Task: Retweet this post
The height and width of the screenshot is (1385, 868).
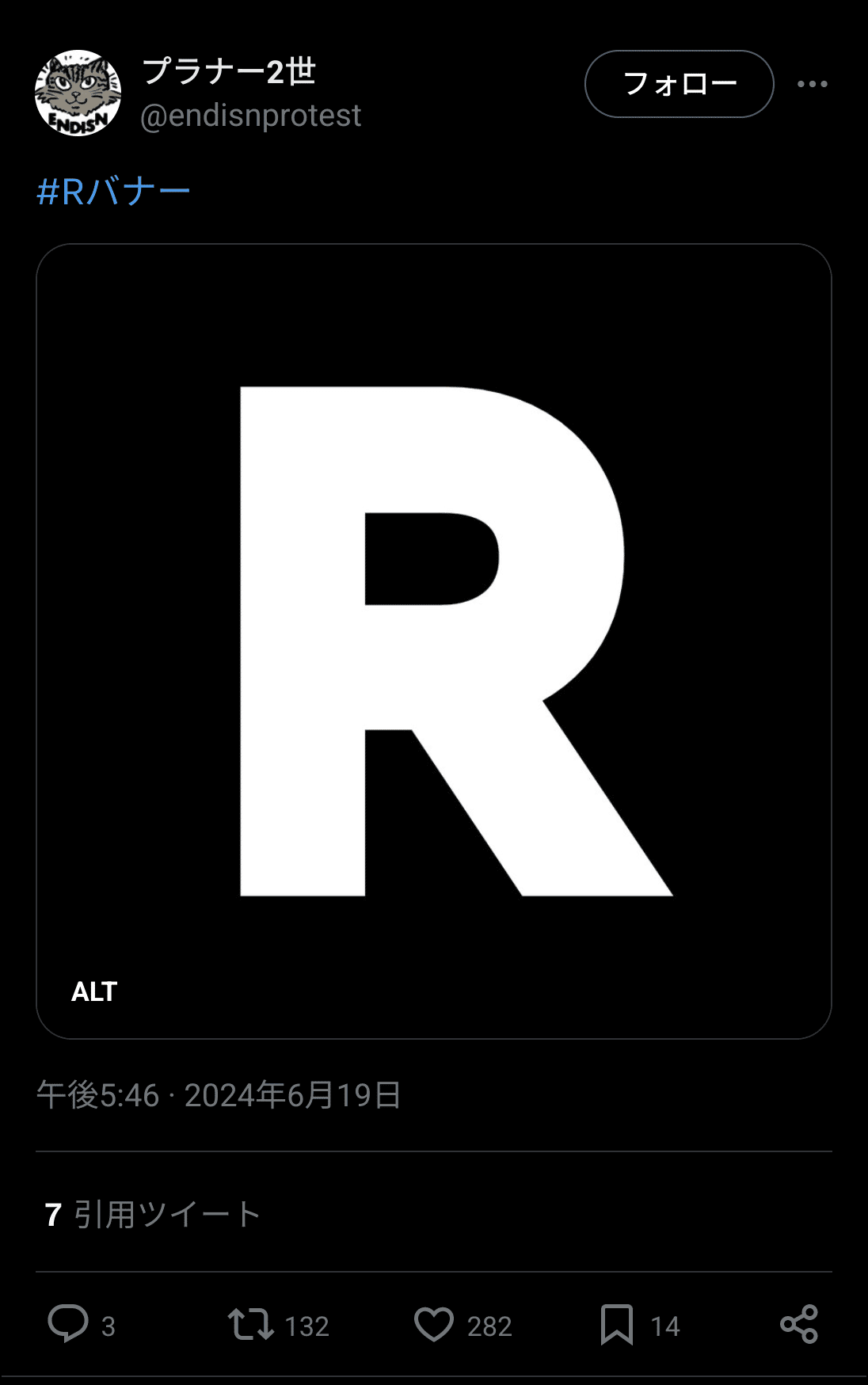Action: click(x=251, y=1324)
